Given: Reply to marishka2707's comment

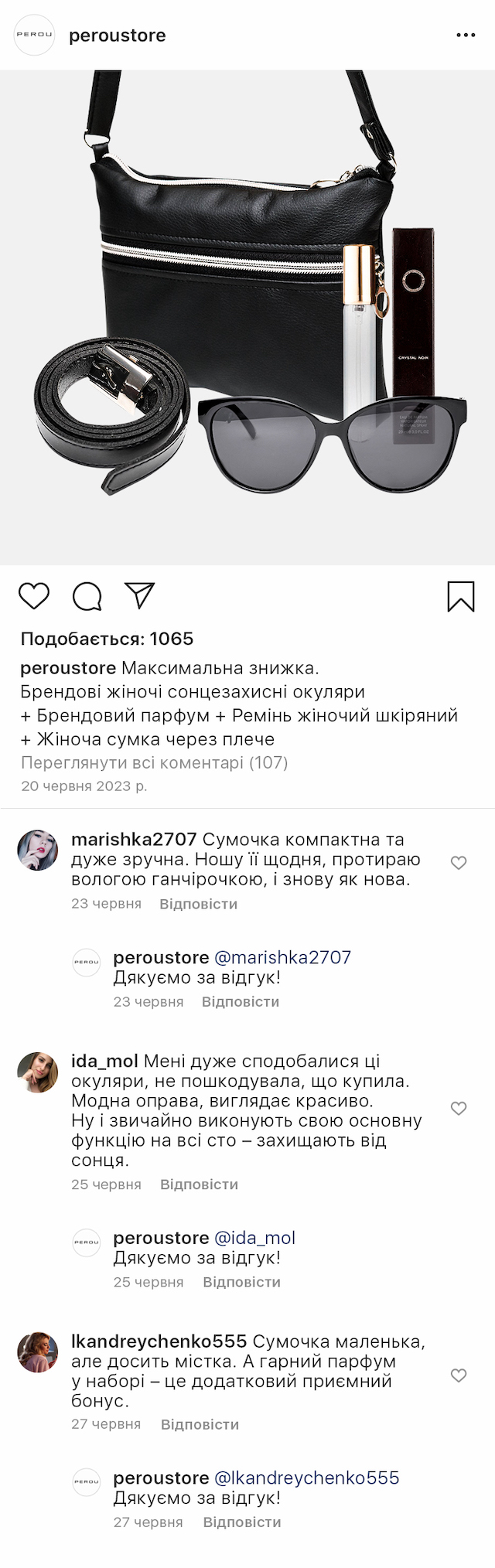Looking at the screenshot, I should click(198, 904).
